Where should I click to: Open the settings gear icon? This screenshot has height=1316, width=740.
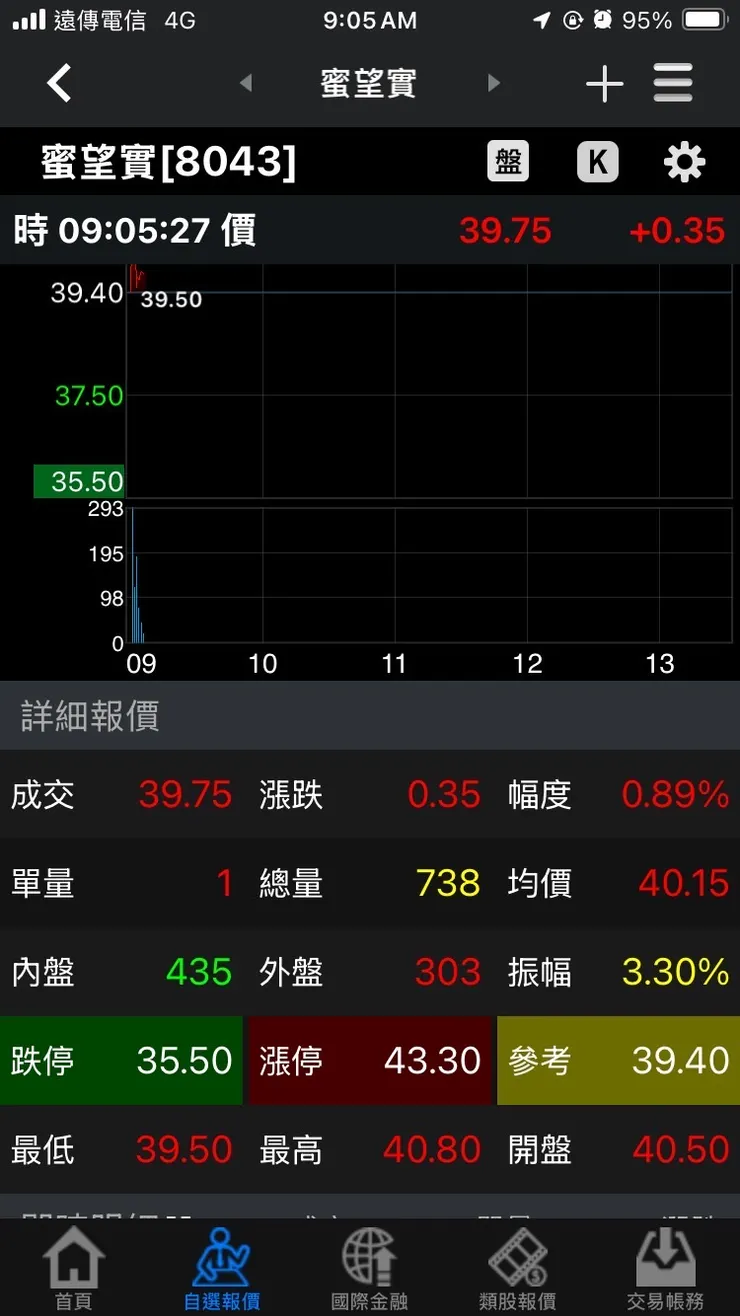(684, 161)
